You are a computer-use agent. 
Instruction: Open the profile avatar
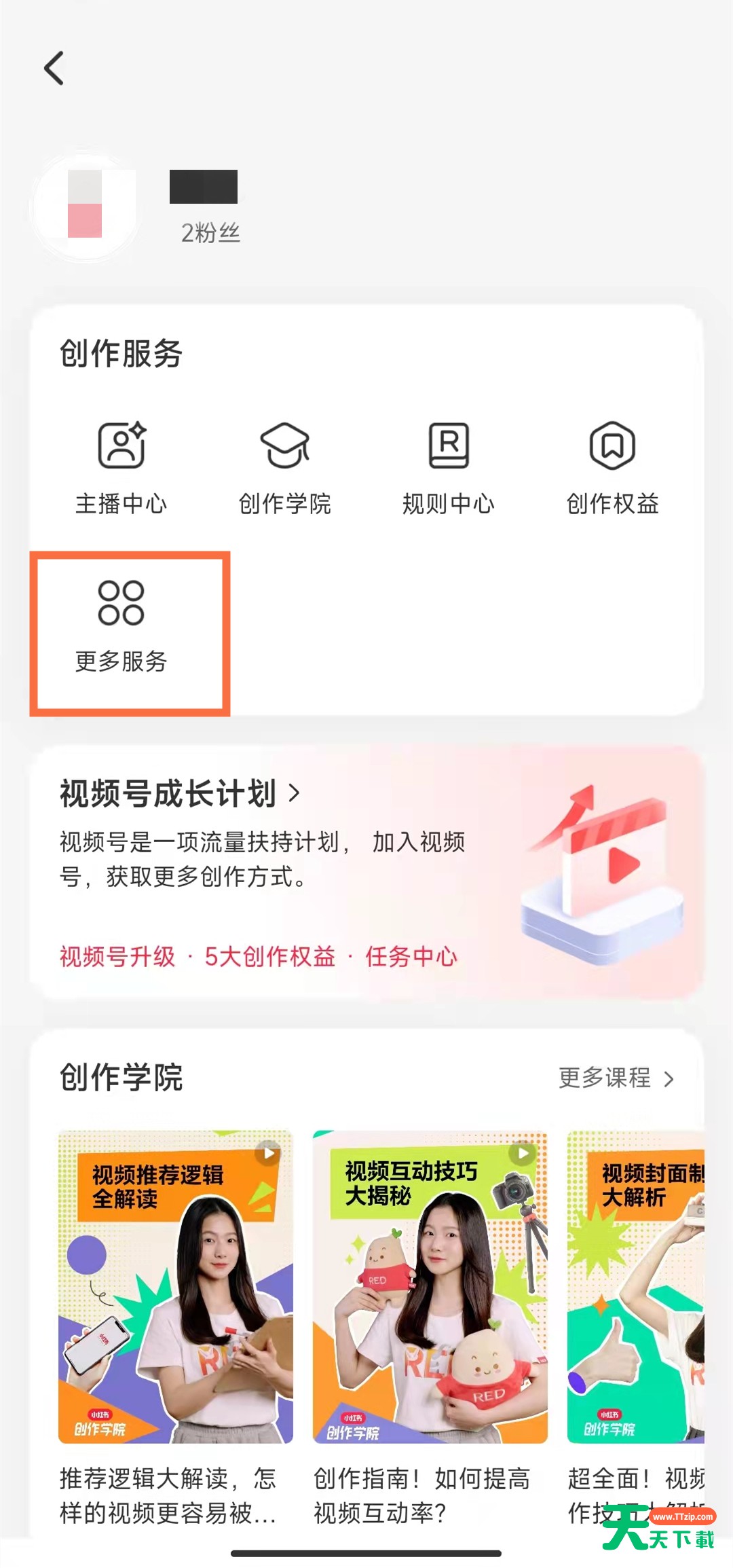coord(86,205)
